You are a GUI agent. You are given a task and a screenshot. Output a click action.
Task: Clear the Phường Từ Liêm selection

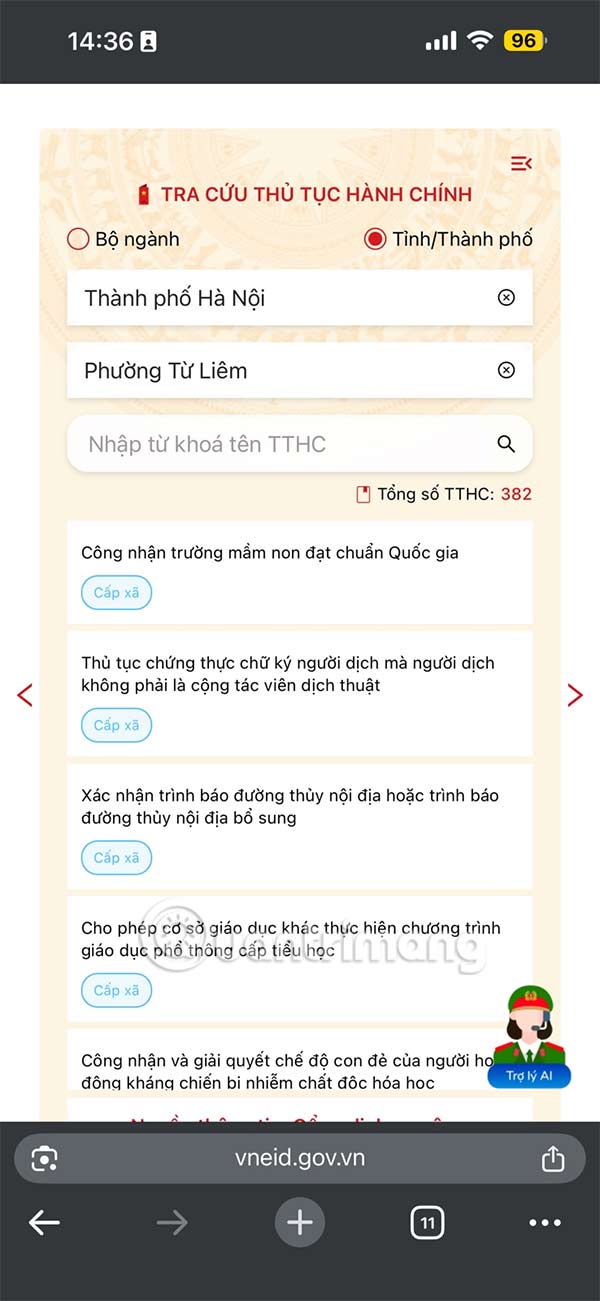(x=506, y=371)
